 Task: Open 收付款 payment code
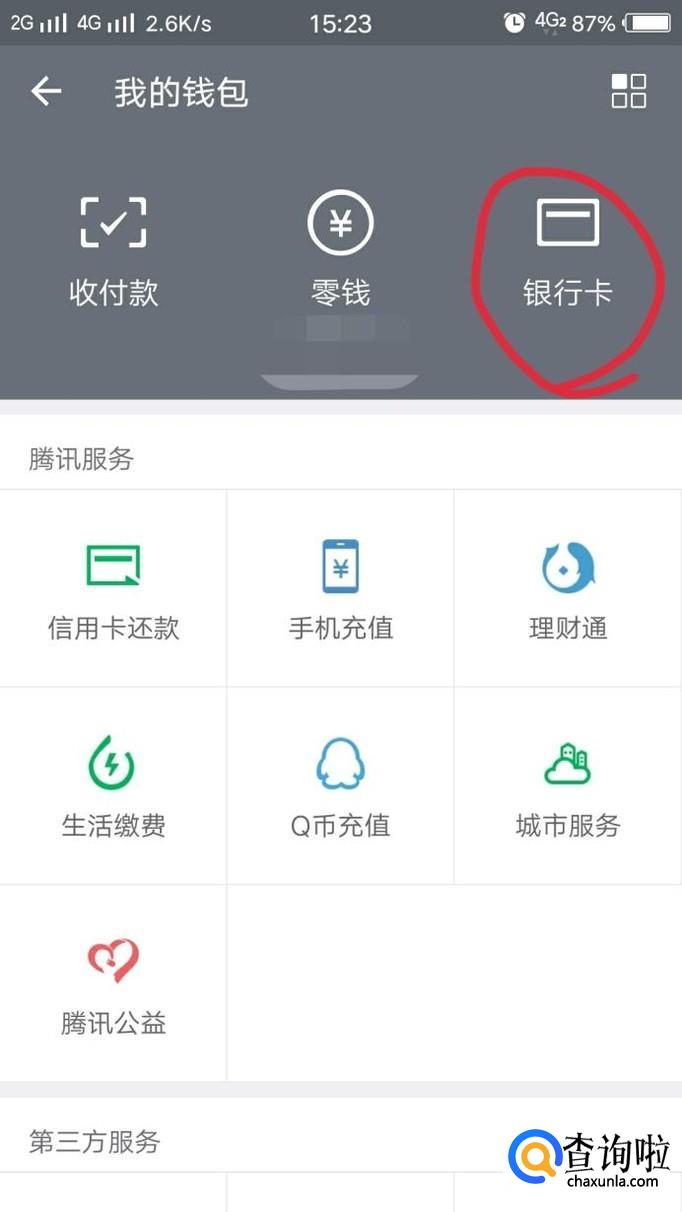click(x=113, y=250)
